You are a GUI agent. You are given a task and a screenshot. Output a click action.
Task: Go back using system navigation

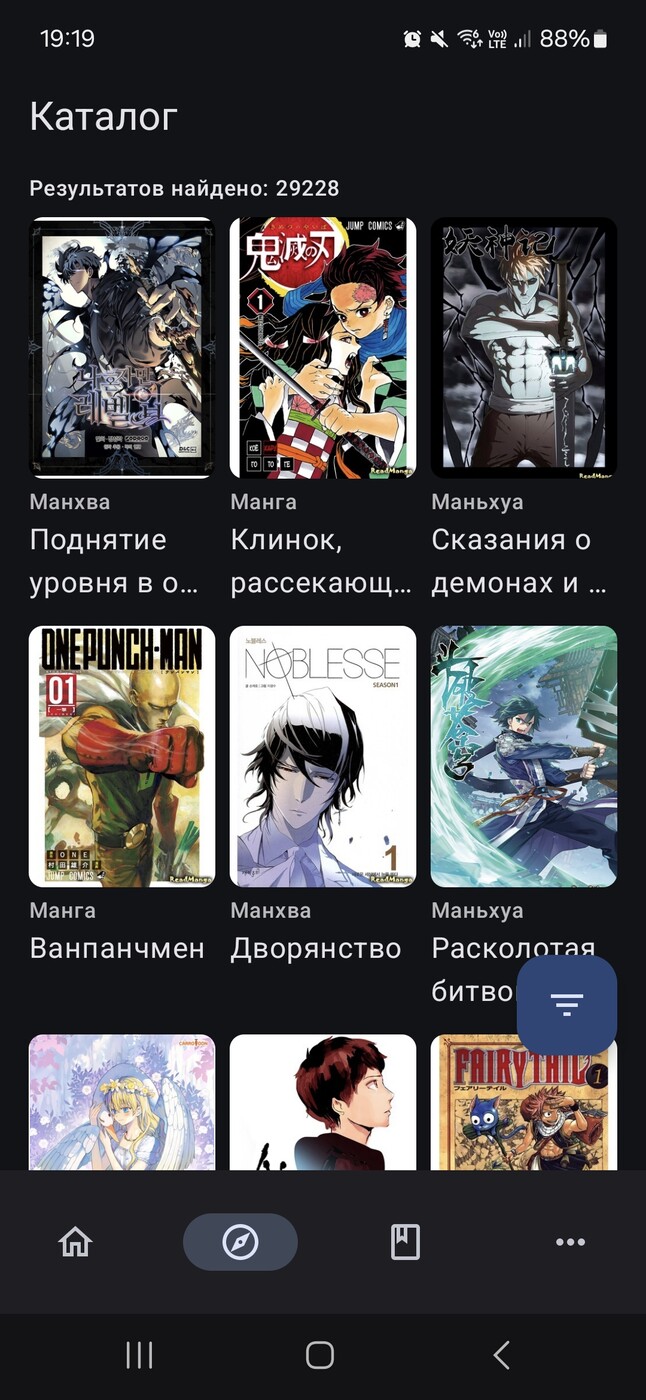(x=502, y=1355)
